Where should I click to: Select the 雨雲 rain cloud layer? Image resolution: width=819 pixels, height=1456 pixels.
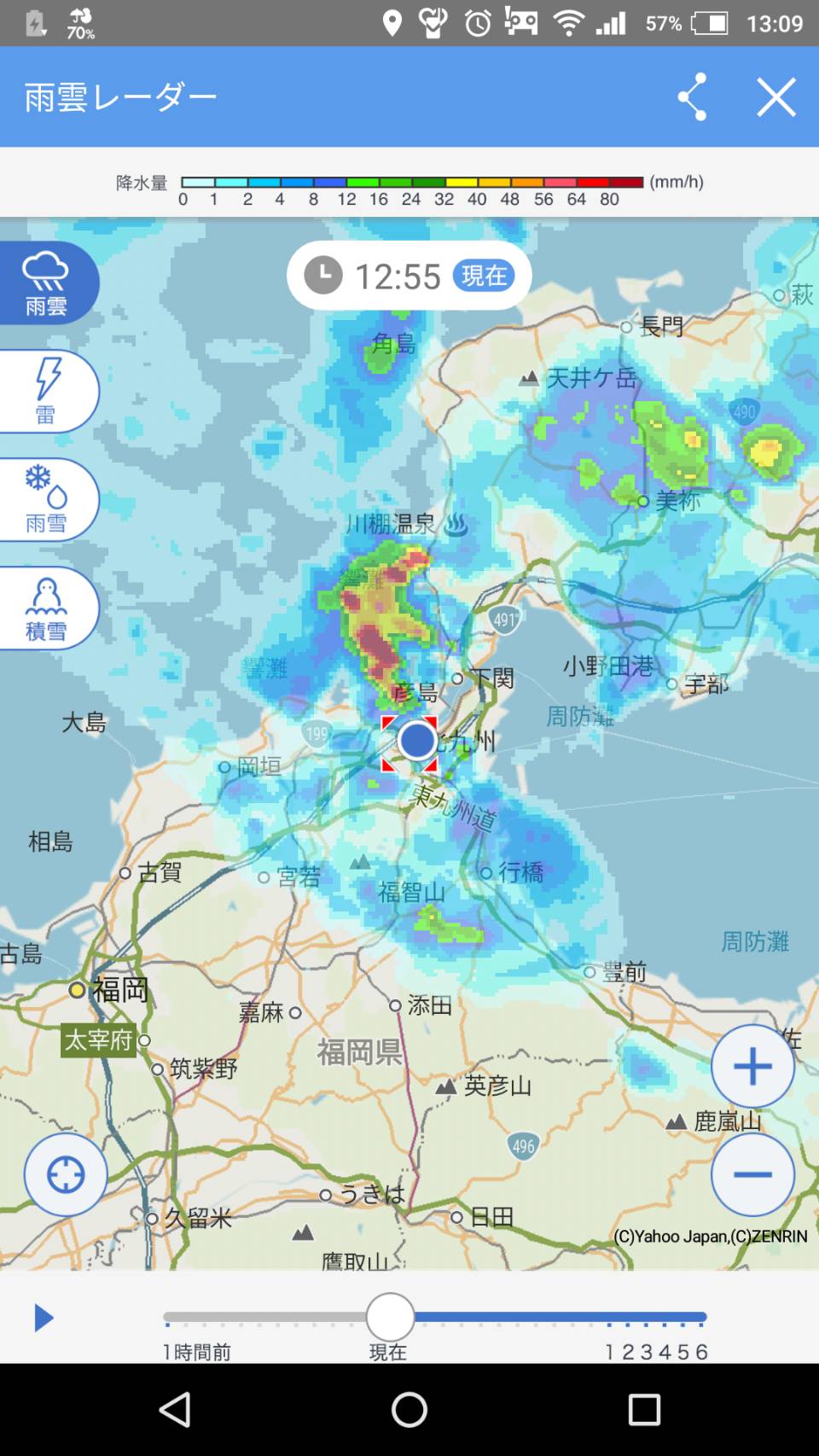click(x=49, y=282)
